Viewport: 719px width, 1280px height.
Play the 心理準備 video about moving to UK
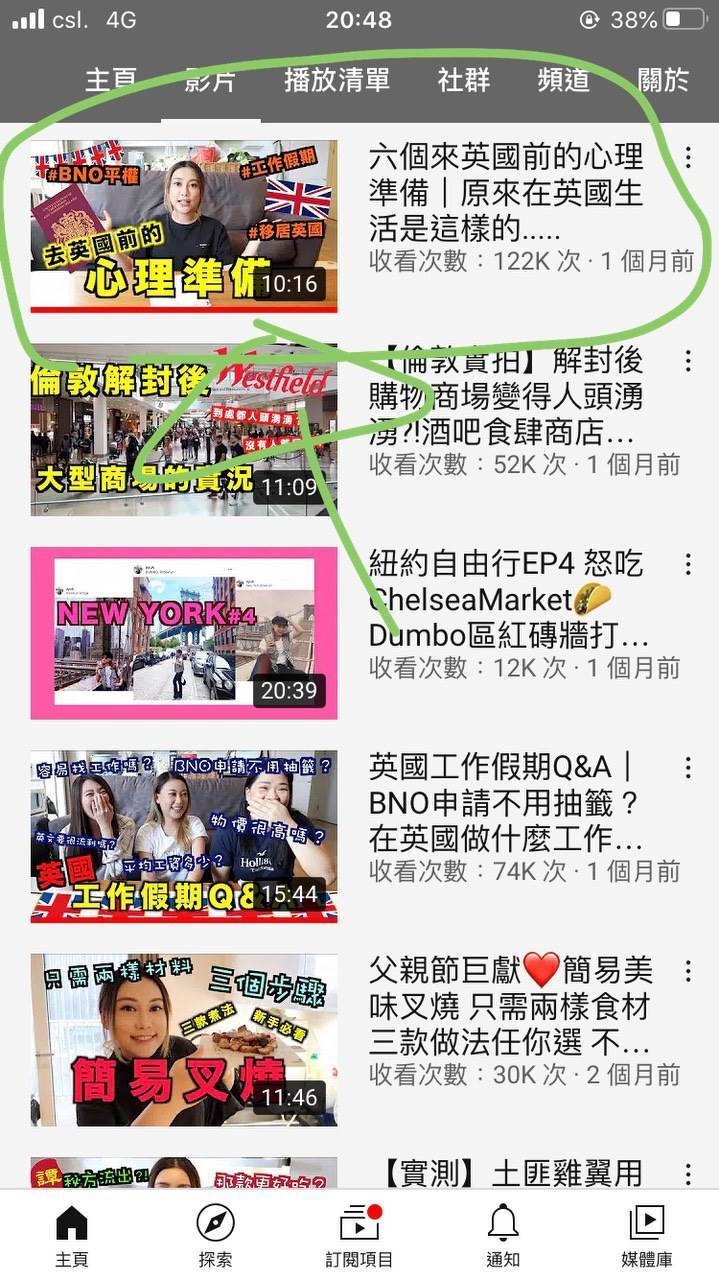183,226
